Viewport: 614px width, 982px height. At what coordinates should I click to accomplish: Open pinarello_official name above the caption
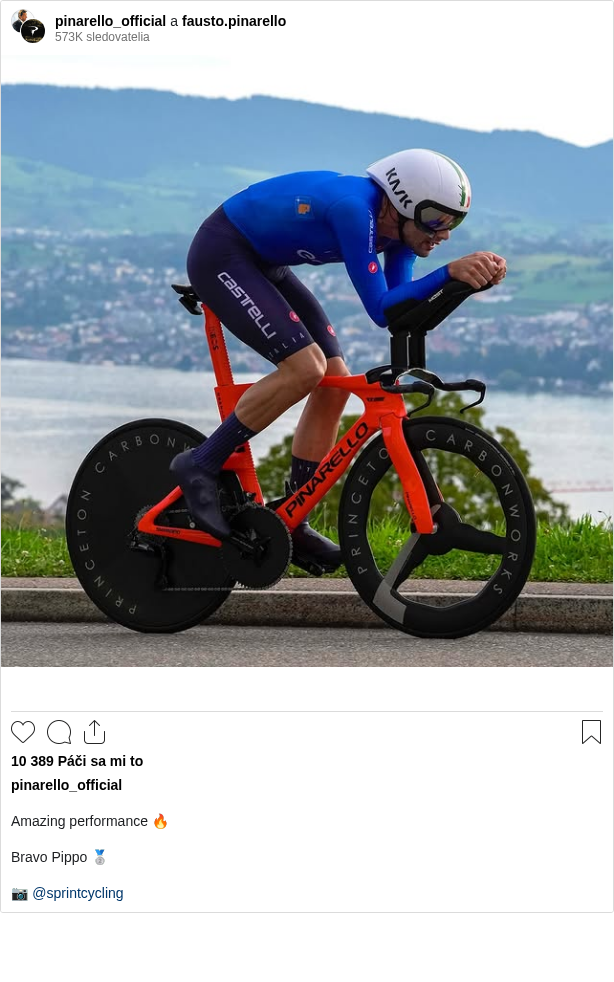(x=66, y=785)
